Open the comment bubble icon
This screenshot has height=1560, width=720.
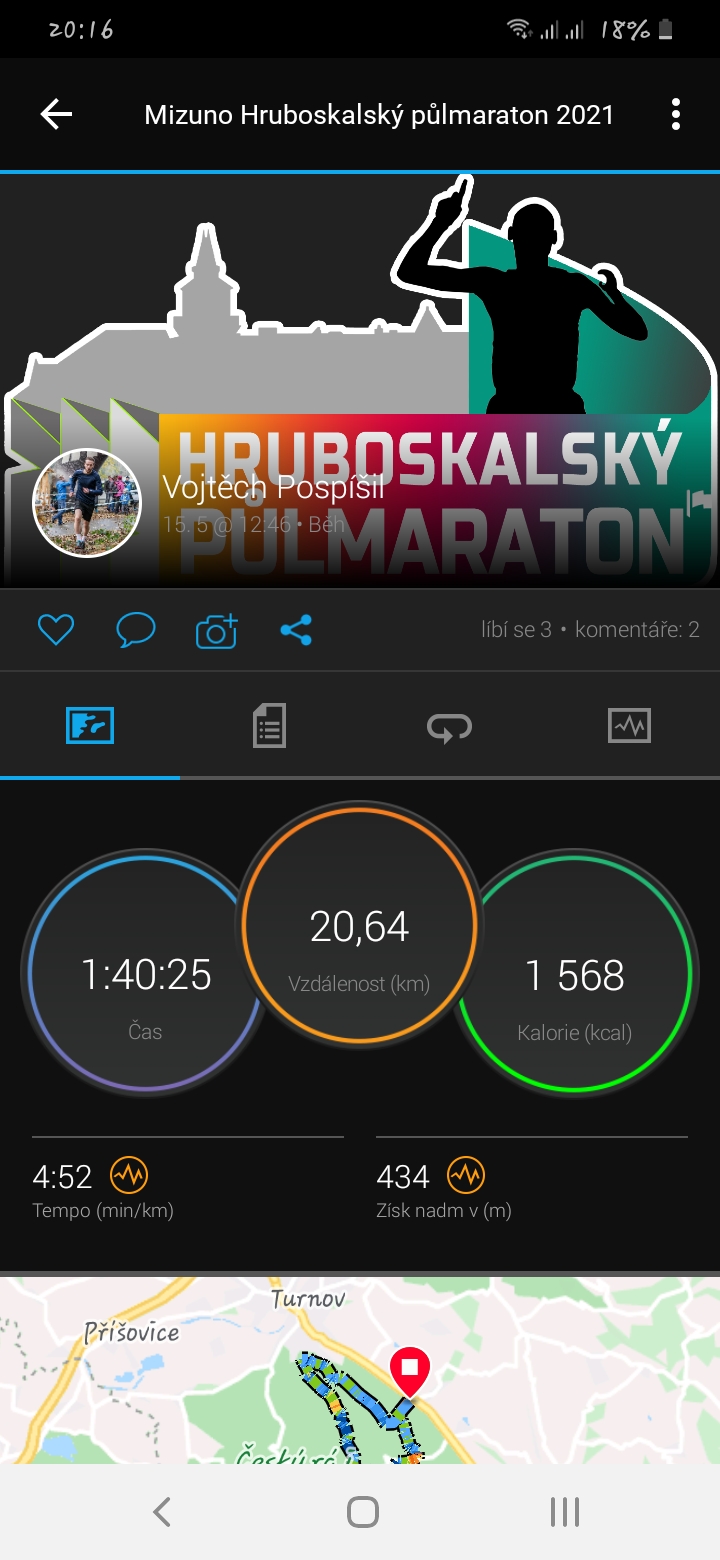coord(135,630)
